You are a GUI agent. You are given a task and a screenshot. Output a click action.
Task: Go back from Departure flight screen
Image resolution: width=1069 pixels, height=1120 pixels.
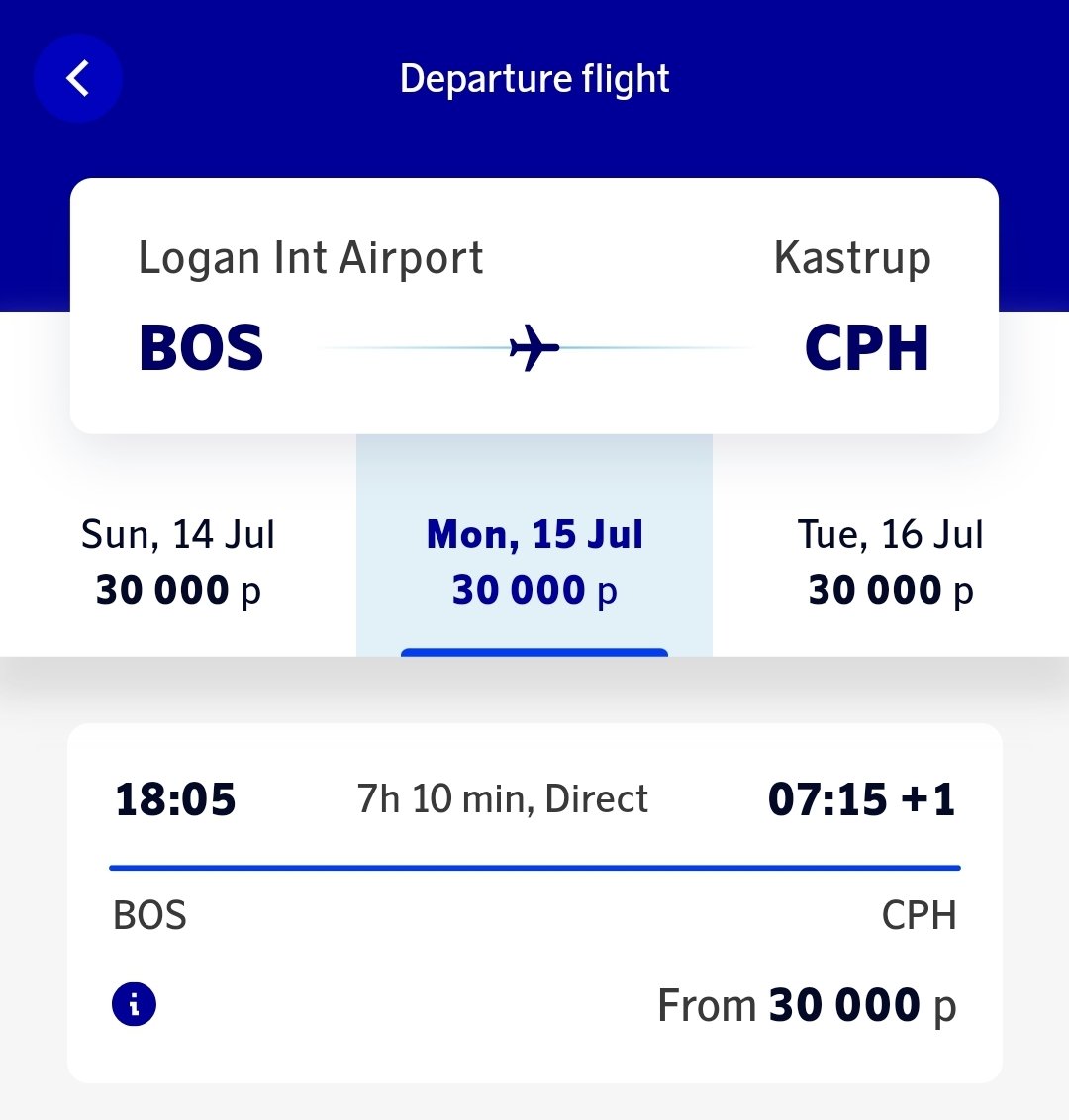[x=77, y=78]
